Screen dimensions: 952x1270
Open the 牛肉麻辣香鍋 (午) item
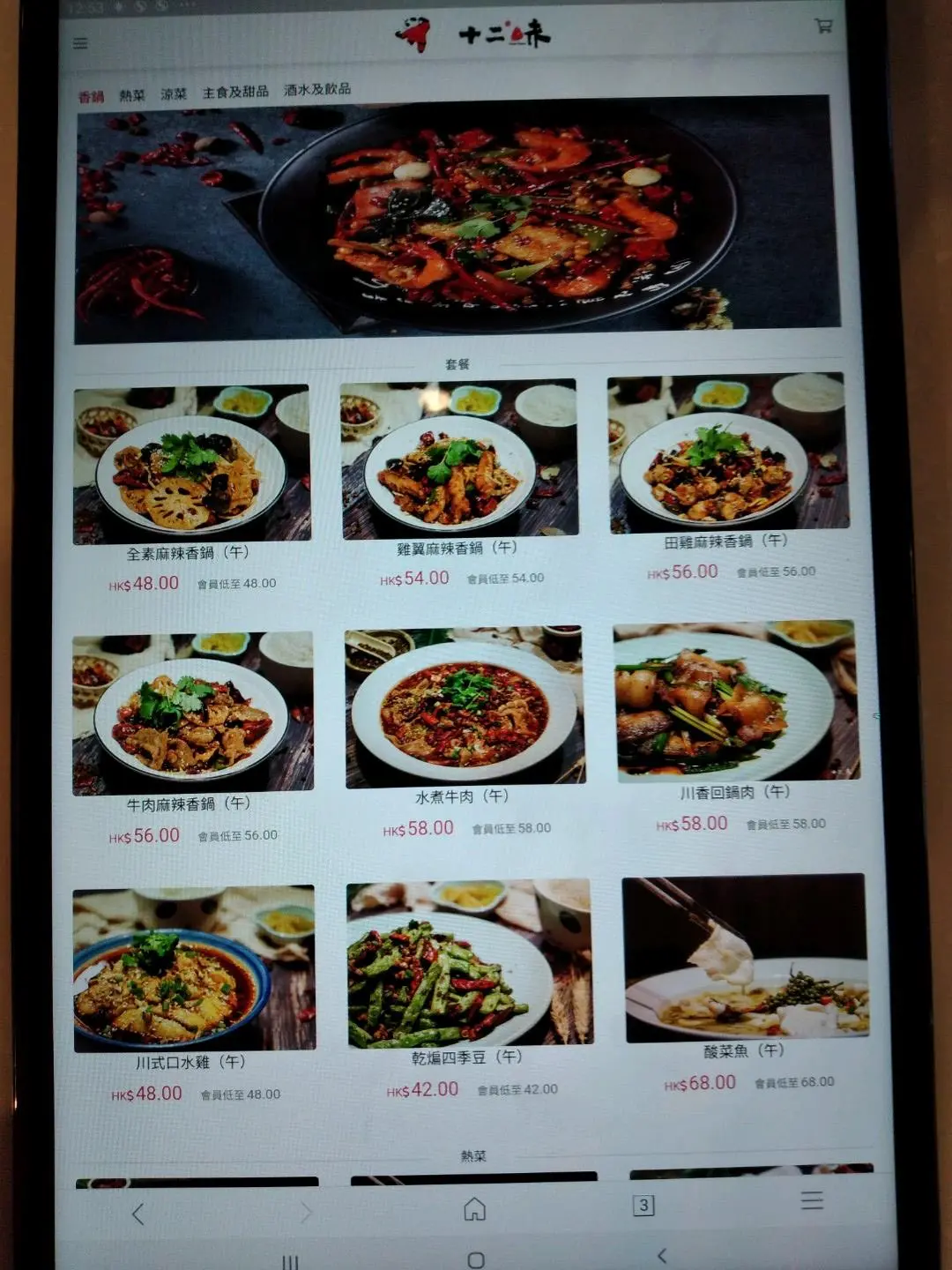pos(192,713)
